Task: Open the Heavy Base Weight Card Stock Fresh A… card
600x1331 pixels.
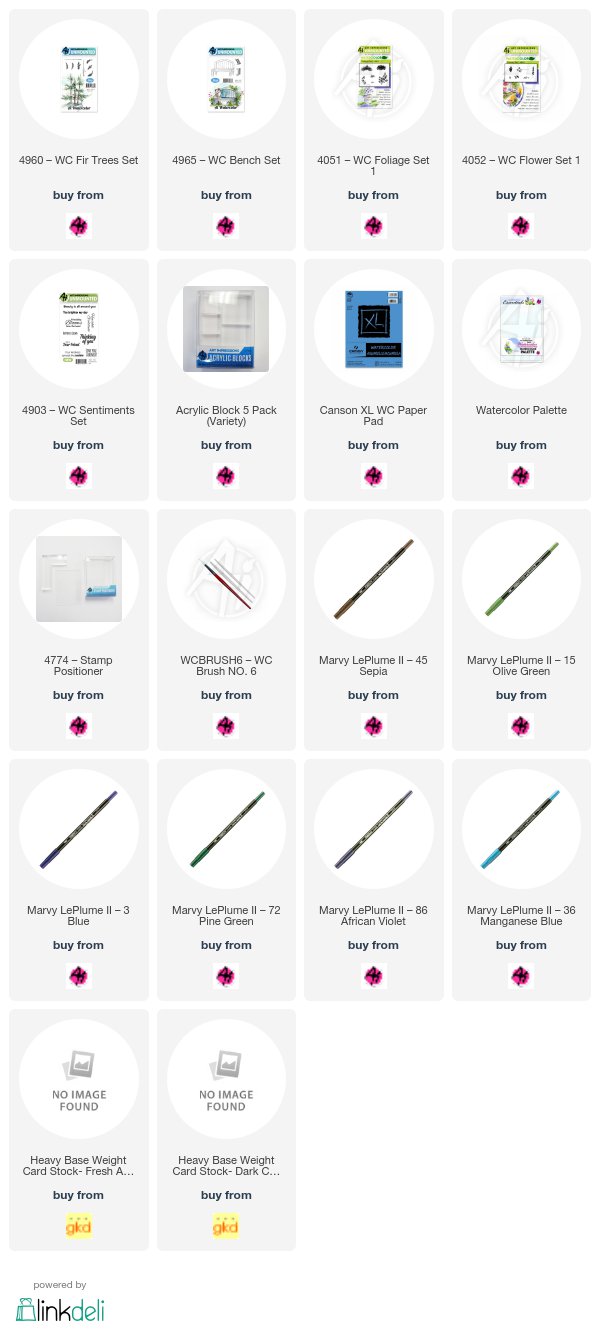Action: point(79,1130)
